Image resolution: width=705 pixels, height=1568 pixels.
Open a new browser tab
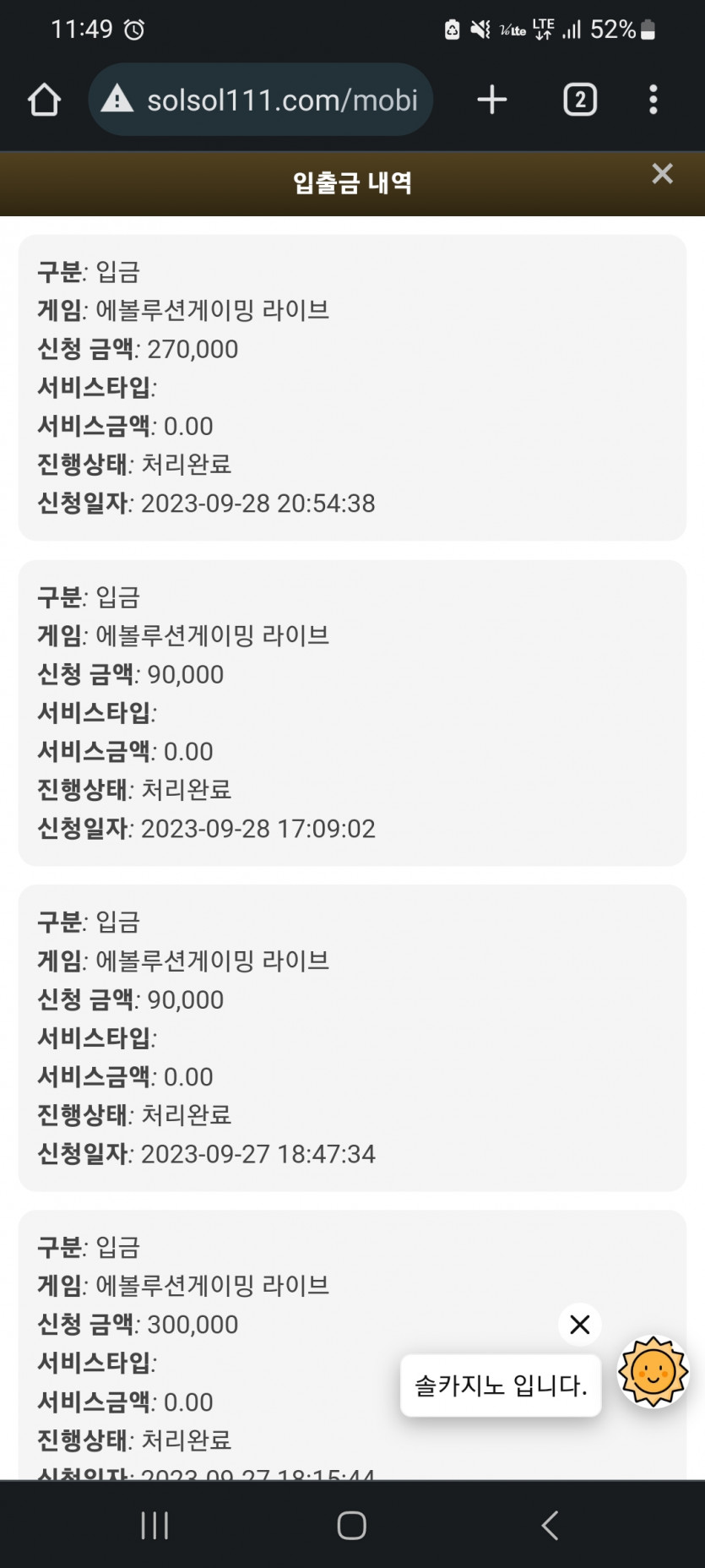[492, 100]
